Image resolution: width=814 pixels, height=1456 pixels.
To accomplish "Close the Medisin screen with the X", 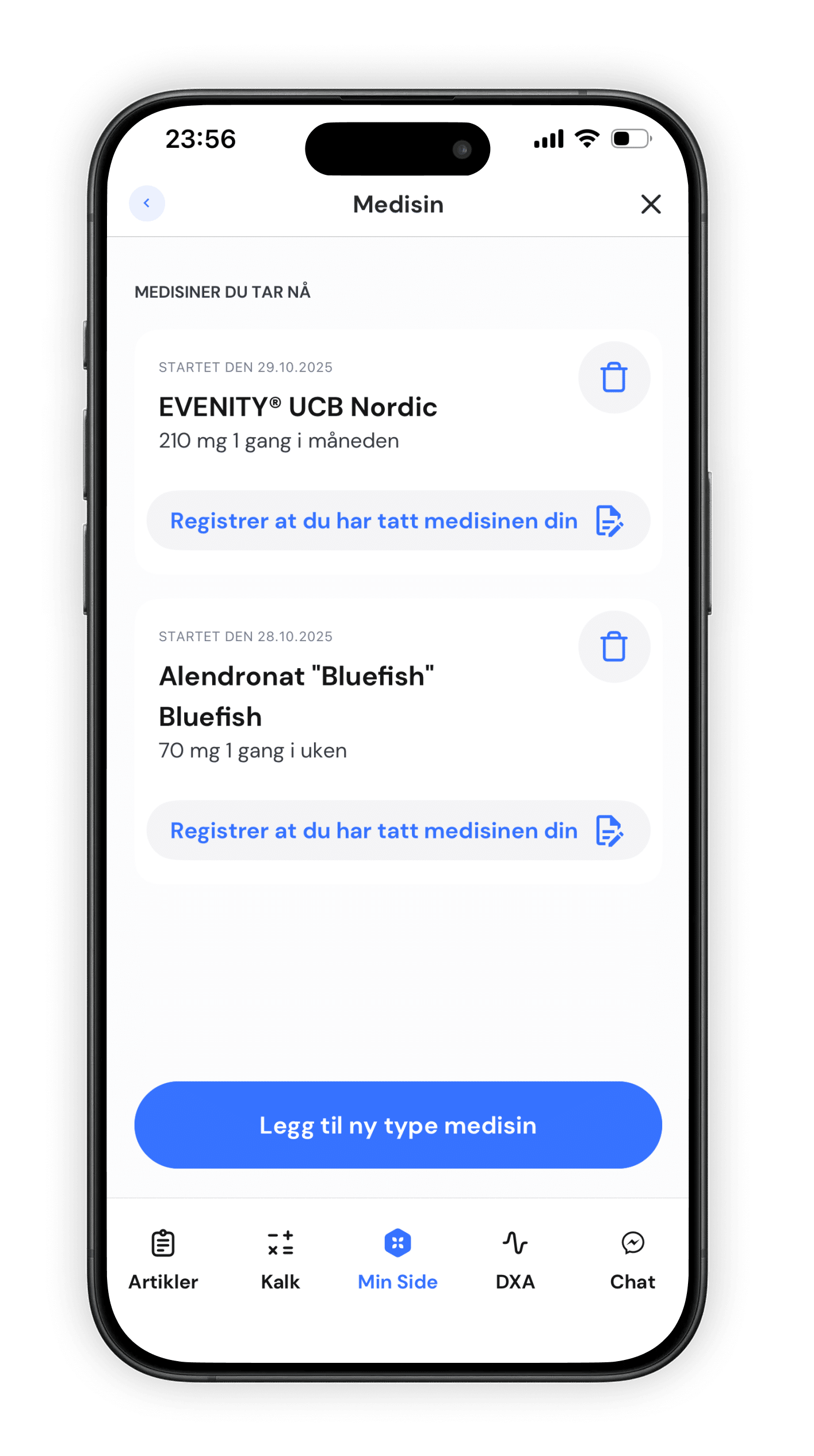I will pyautogui.click(x=651, y=204).
